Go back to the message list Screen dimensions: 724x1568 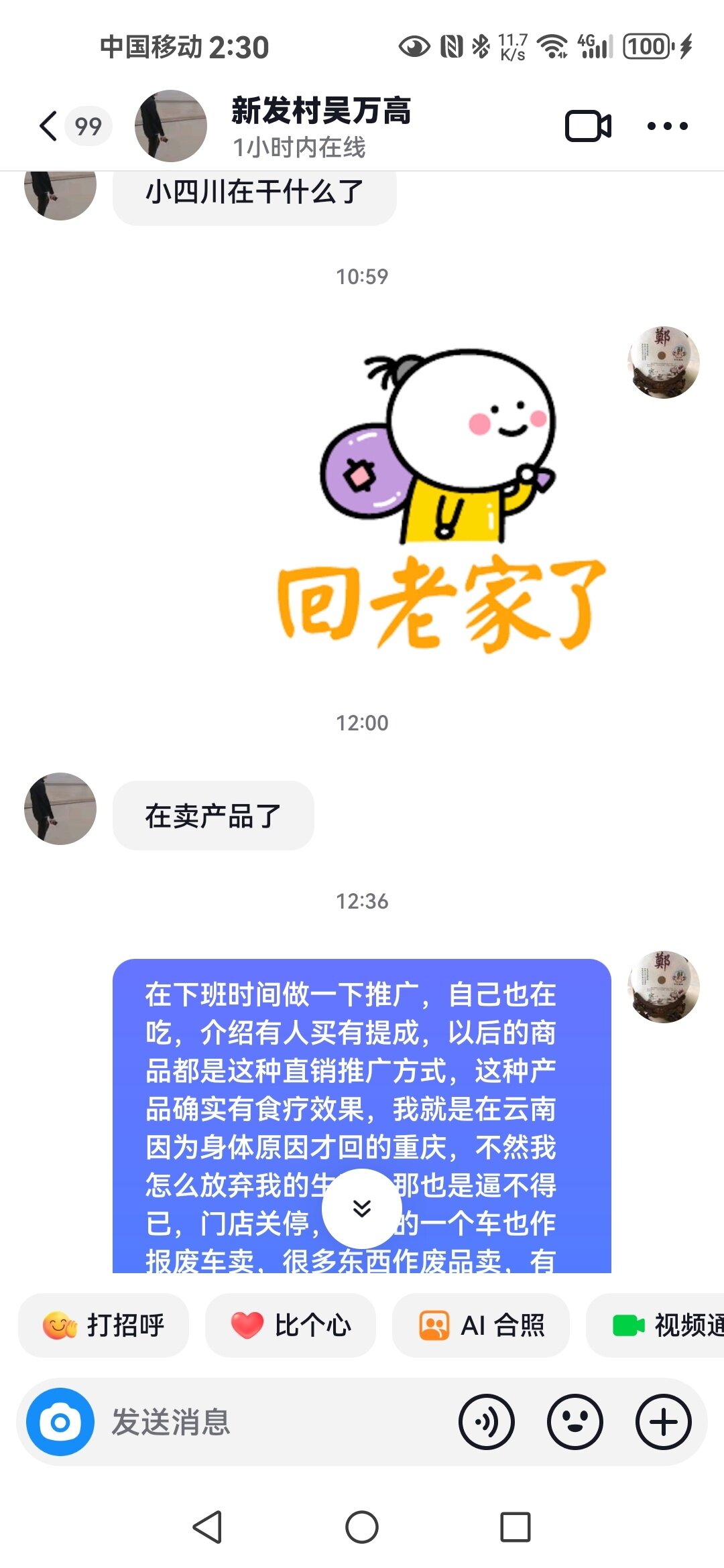tap(48, 126)
